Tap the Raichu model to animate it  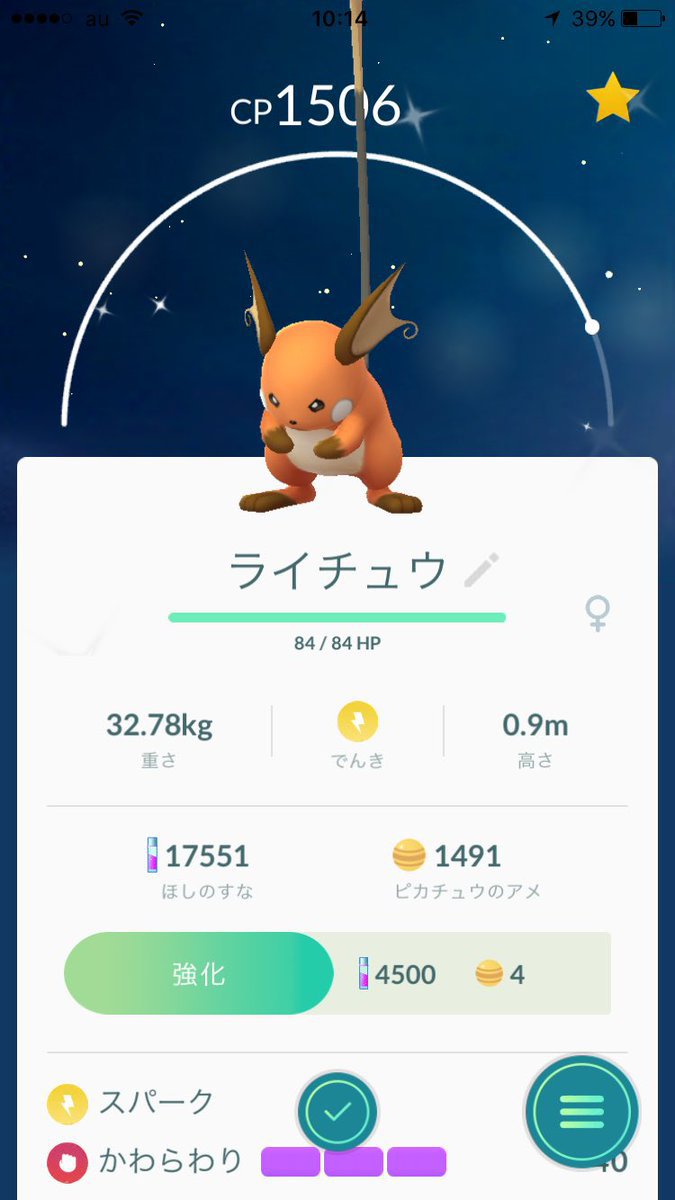click(x=330, y=390)
